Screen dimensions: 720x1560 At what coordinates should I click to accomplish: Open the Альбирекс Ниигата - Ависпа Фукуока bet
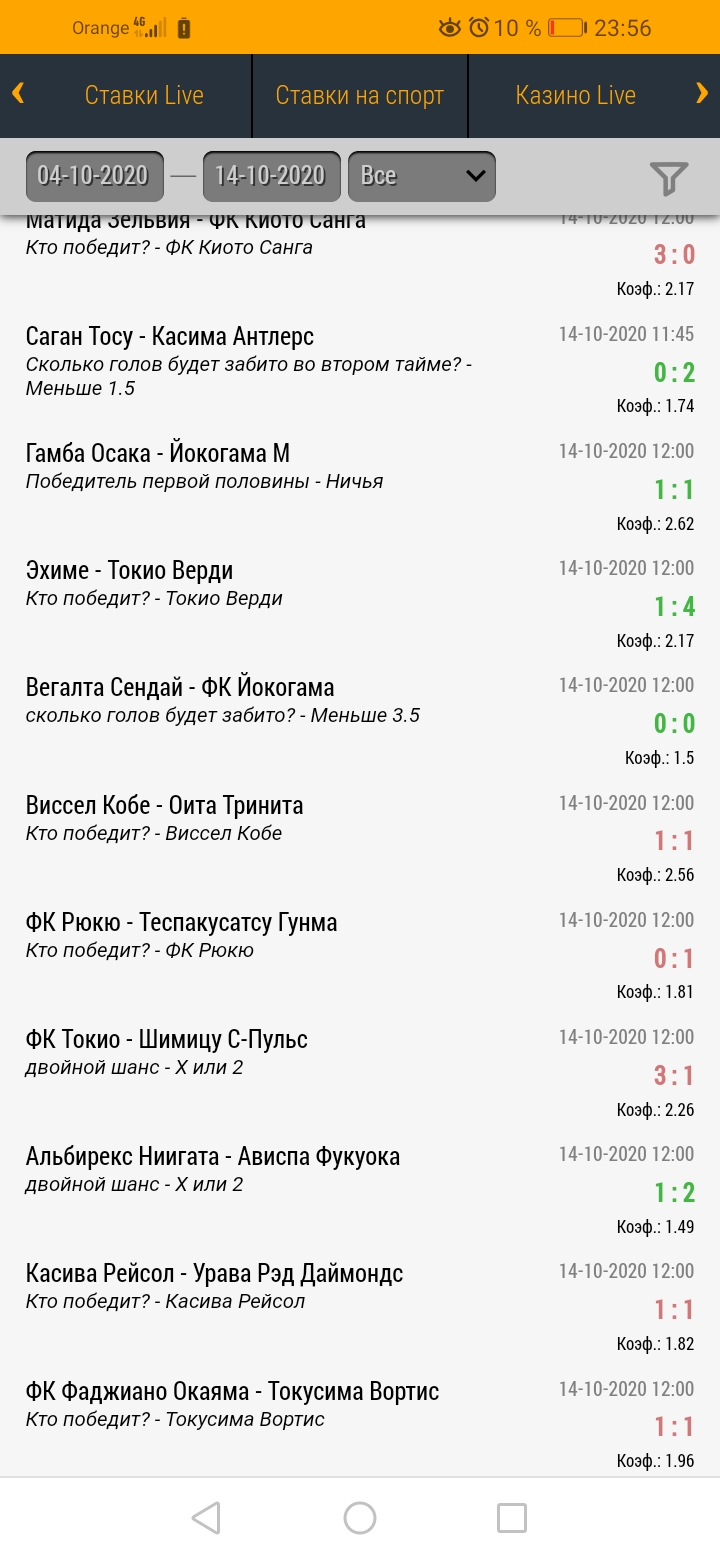point(360,1190)
